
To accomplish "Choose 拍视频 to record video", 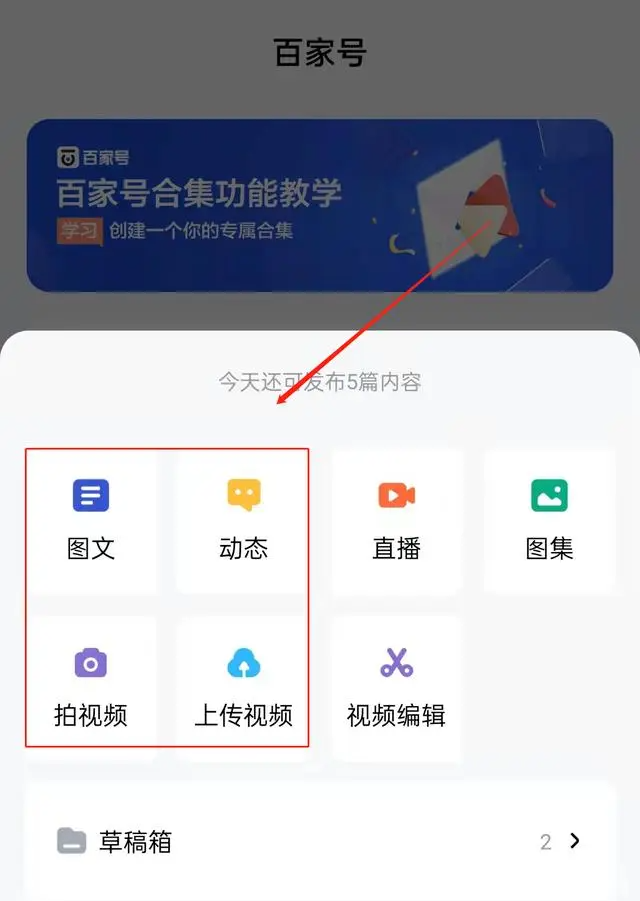I will point(91,687).
